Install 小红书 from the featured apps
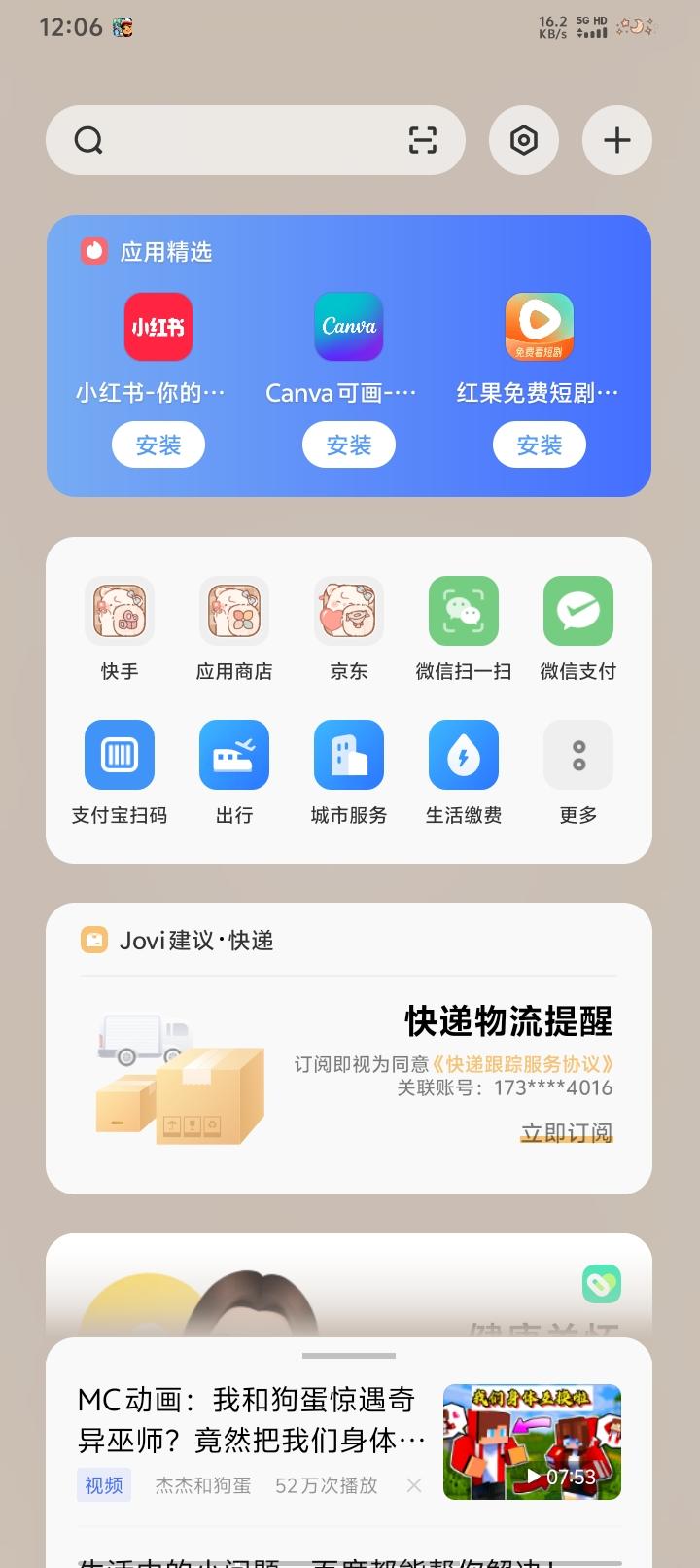Image resolution: width=700 pixels, height=1568 pixels. 157,445
